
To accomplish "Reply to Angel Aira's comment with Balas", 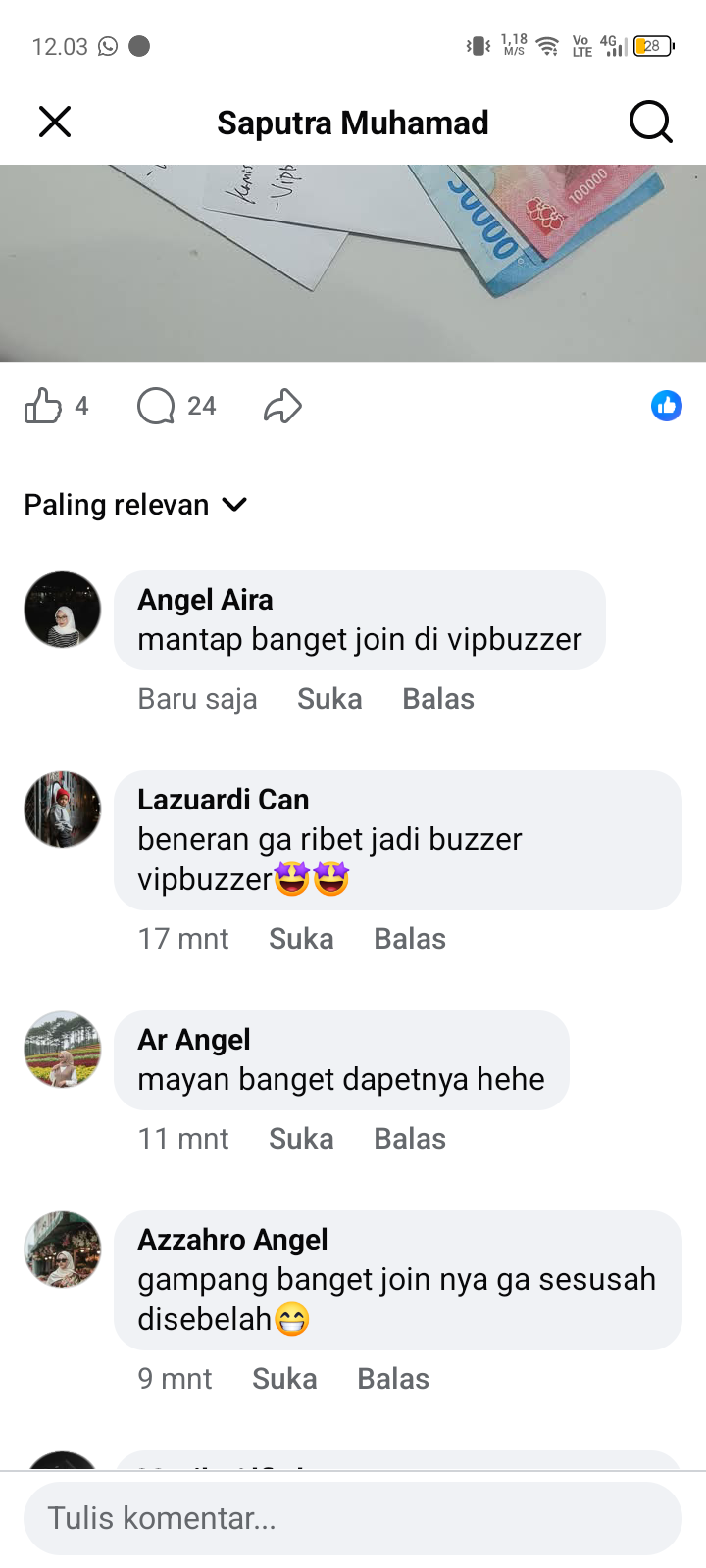I will coord(438,699).
